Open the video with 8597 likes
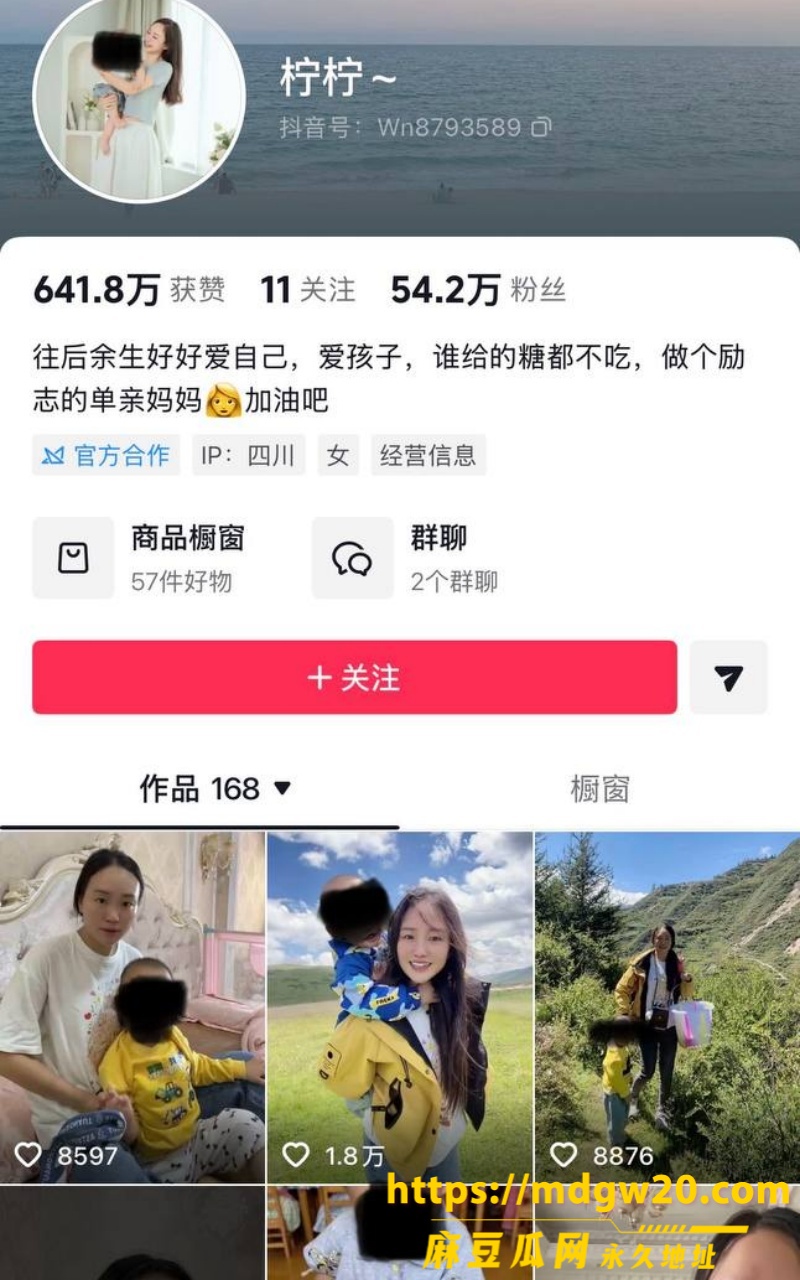Image resolution: width=800 pixels, height=1280 pixels. point(132,1007)
